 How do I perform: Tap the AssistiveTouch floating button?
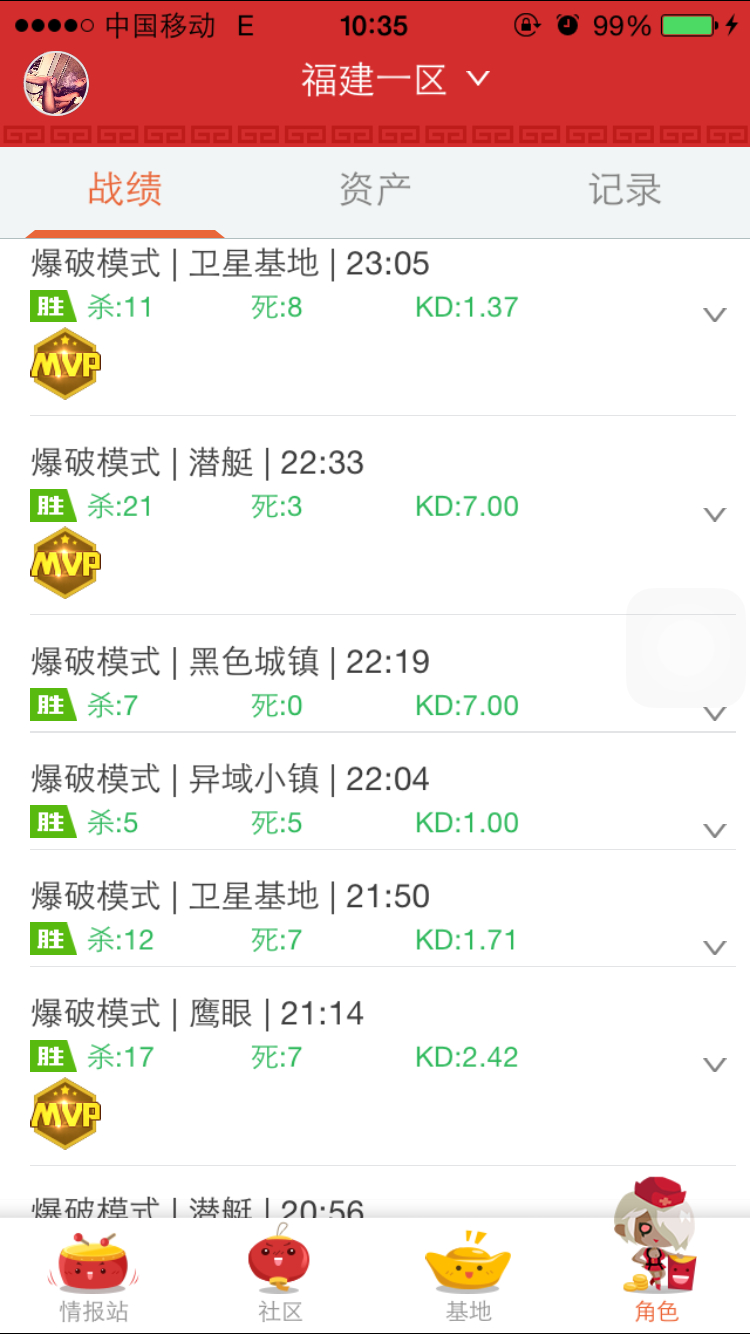point(686,648)
